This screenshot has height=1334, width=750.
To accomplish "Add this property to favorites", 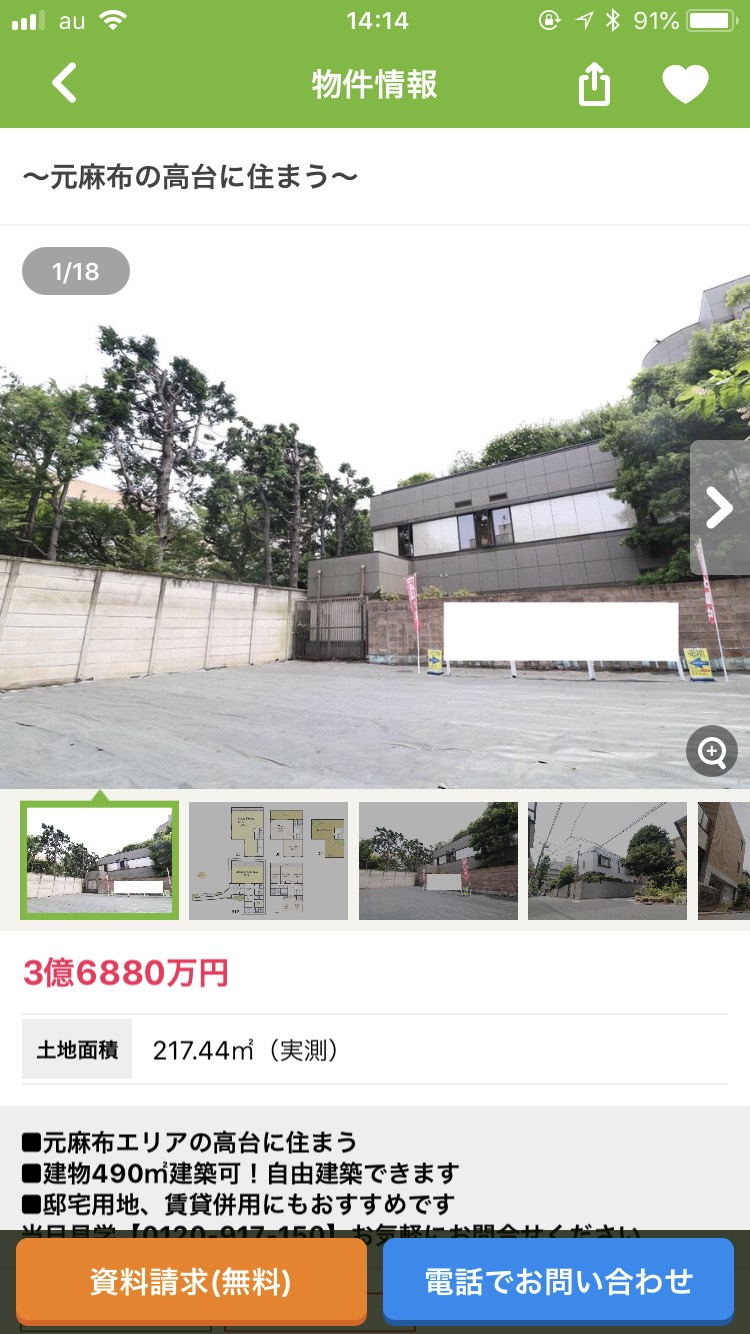I will 685,85.
